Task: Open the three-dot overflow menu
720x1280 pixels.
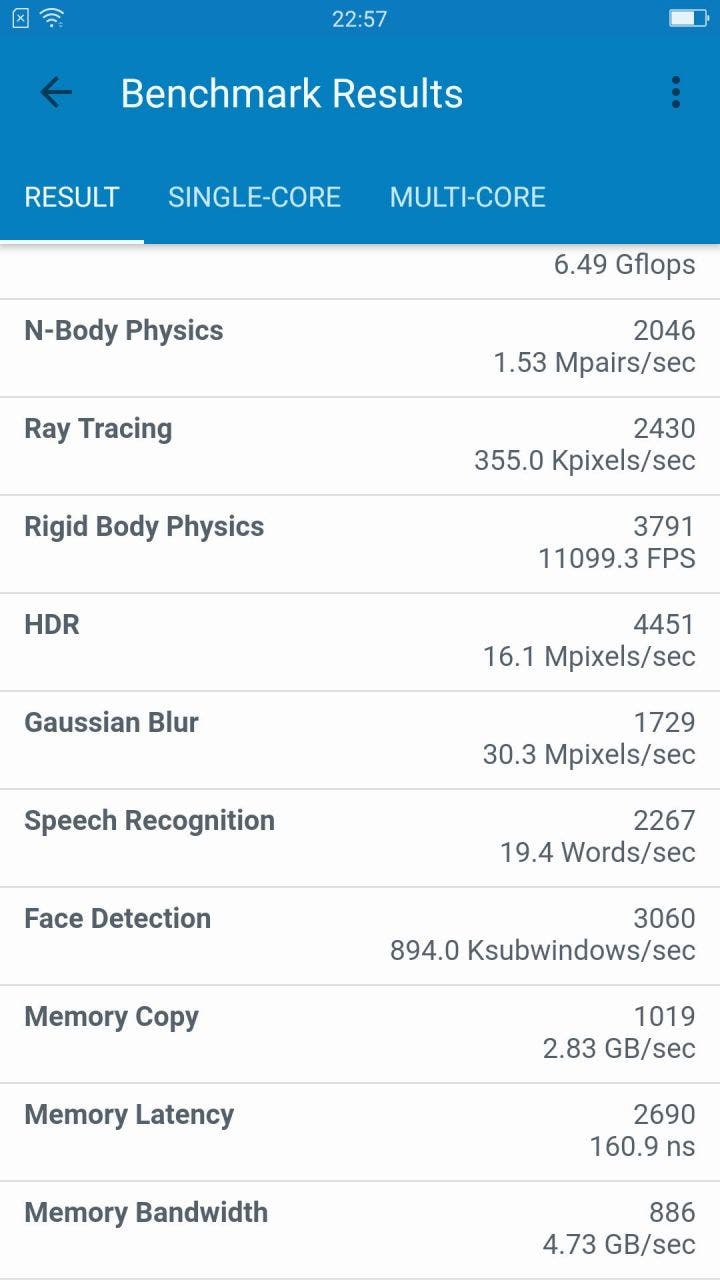Action: point(676,93)
